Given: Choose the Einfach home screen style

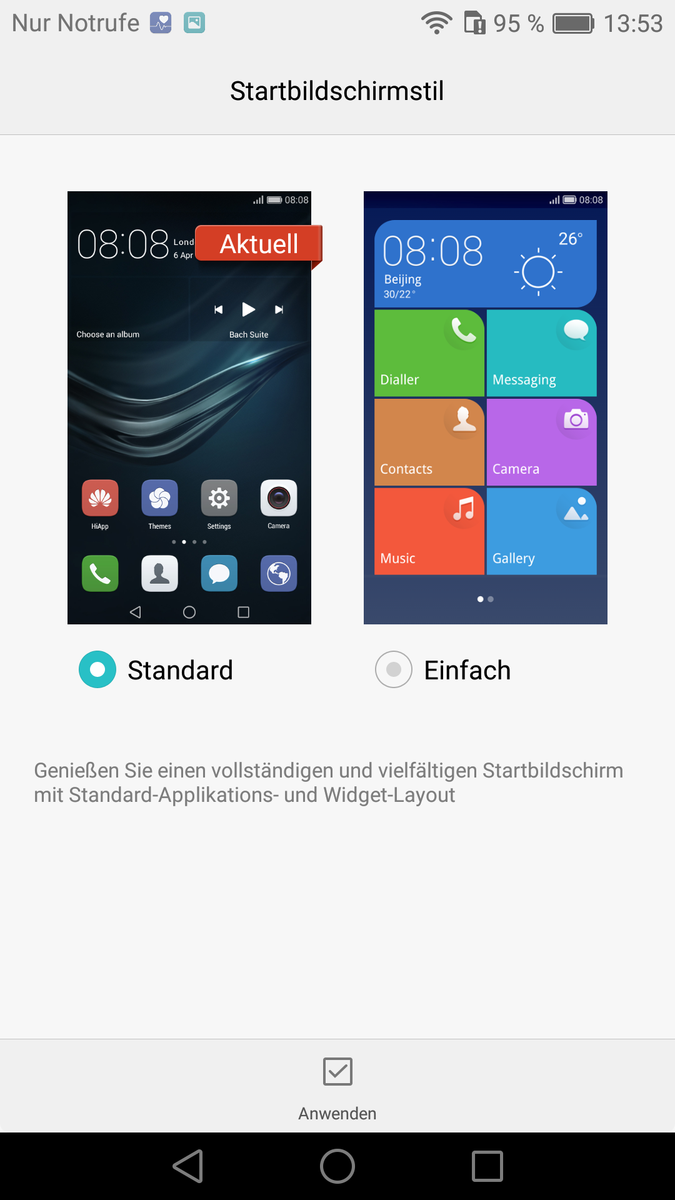Looking at the screenshot, I should click(393, 670).
